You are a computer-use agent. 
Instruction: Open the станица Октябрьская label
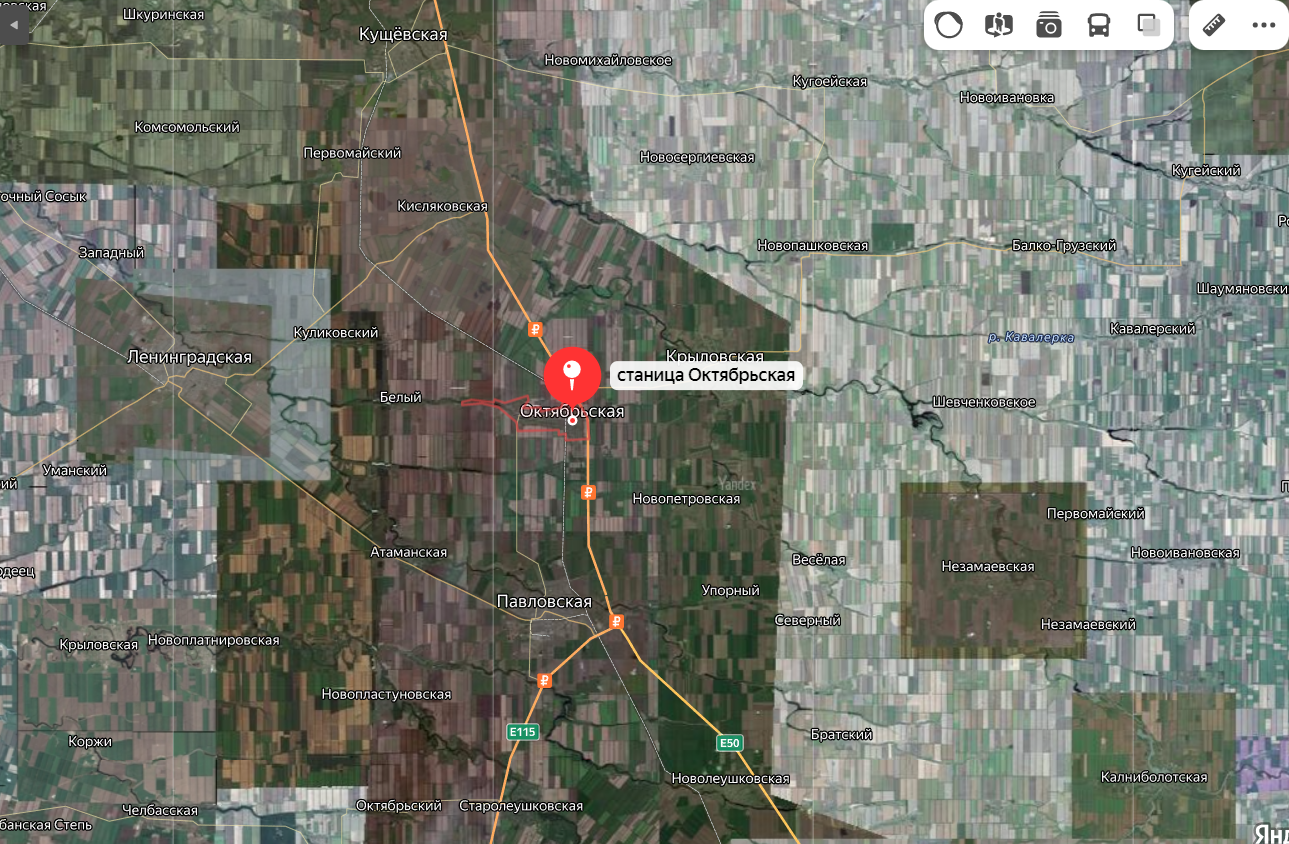click(x=706, y=376)
